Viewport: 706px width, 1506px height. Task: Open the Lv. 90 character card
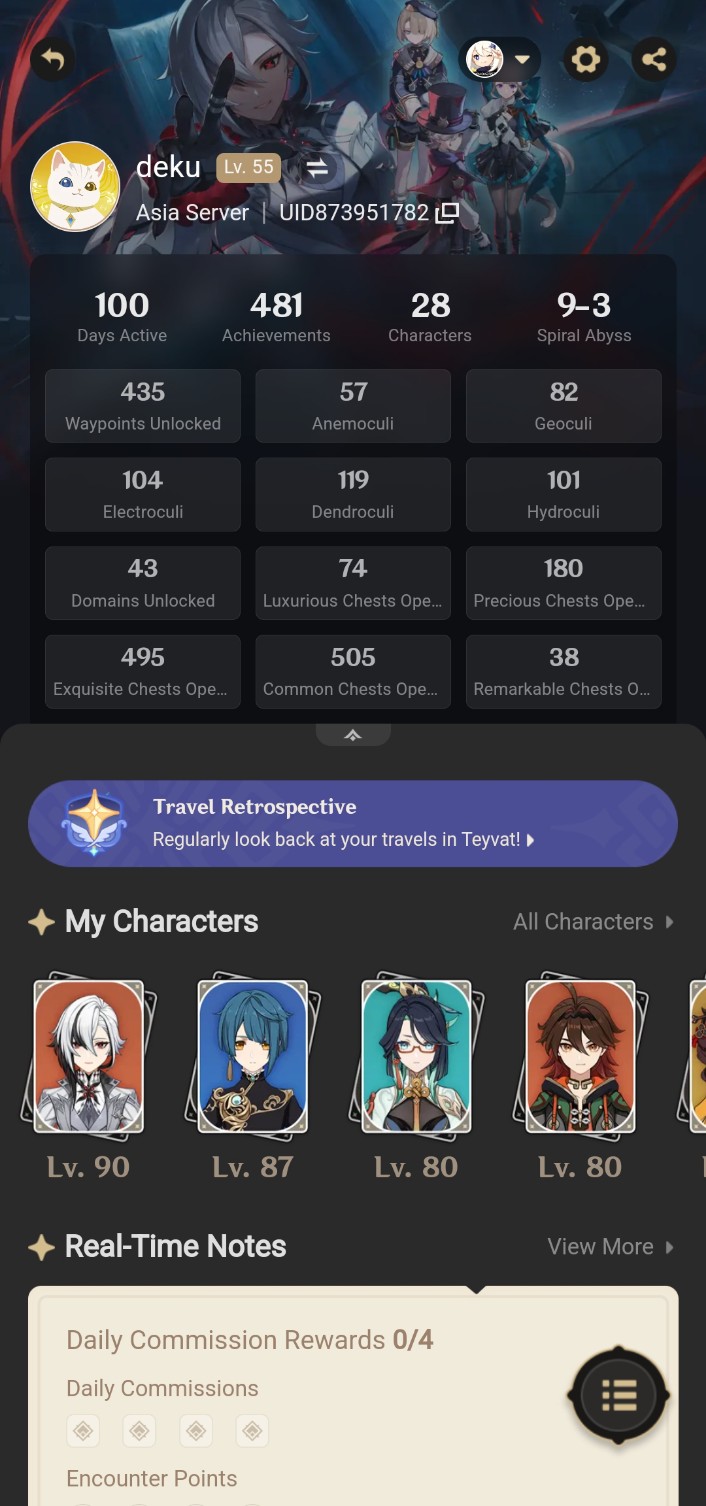(89, 1058)
